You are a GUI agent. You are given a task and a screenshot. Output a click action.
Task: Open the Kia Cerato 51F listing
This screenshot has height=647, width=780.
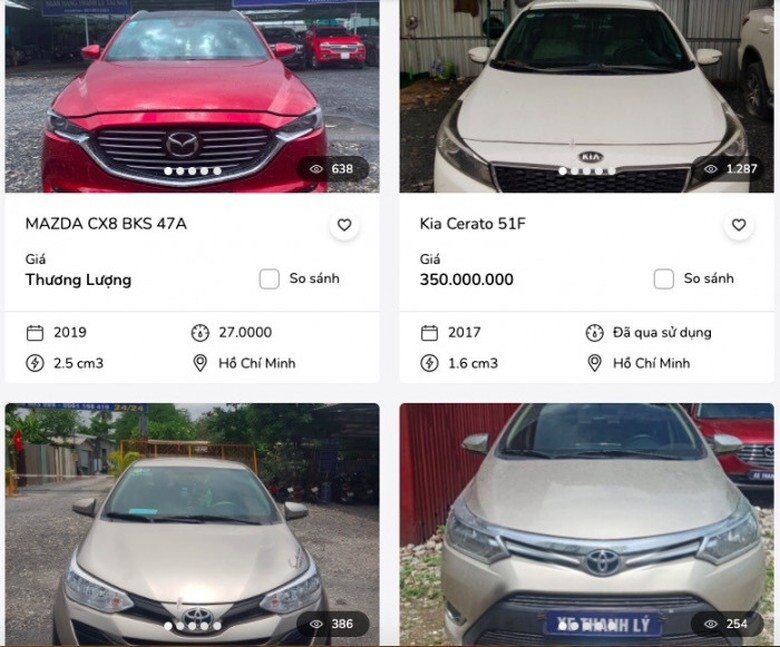click(x=472, y=224)
